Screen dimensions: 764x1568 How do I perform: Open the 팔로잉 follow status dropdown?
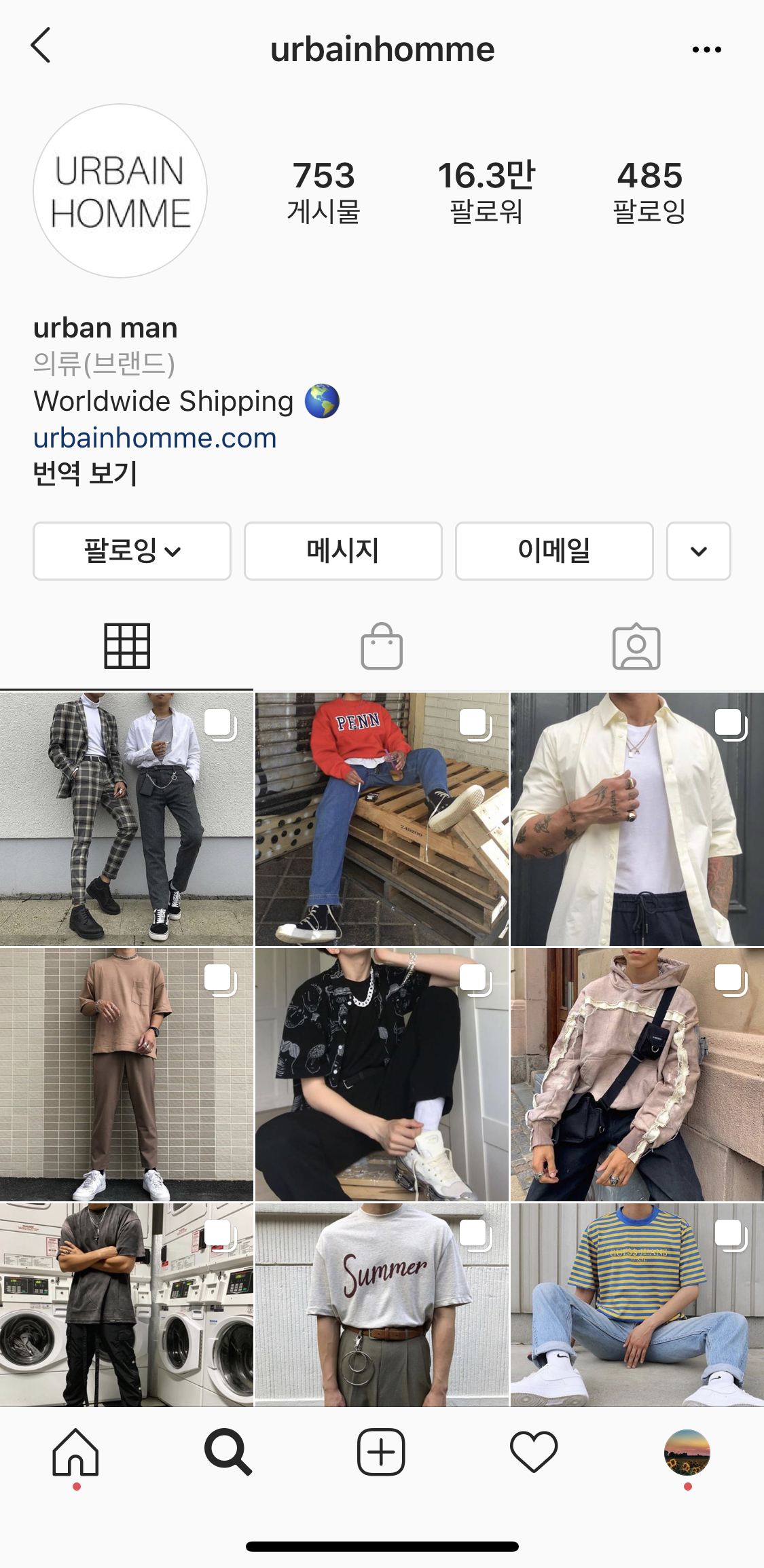point(132,551)
